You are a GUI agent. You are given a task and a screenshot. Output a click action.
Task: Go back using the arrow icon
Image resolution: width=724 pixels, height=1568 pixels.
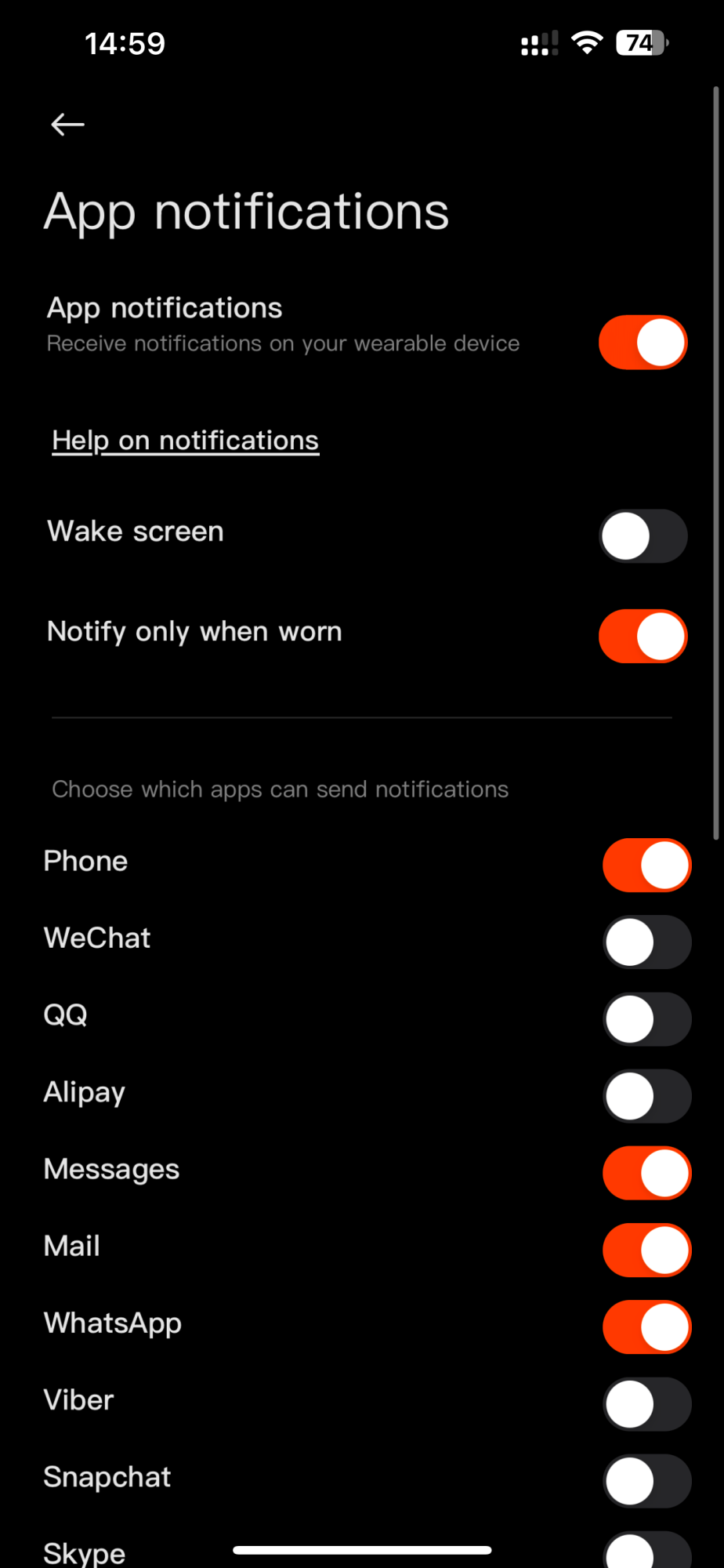tap(67, 124)
